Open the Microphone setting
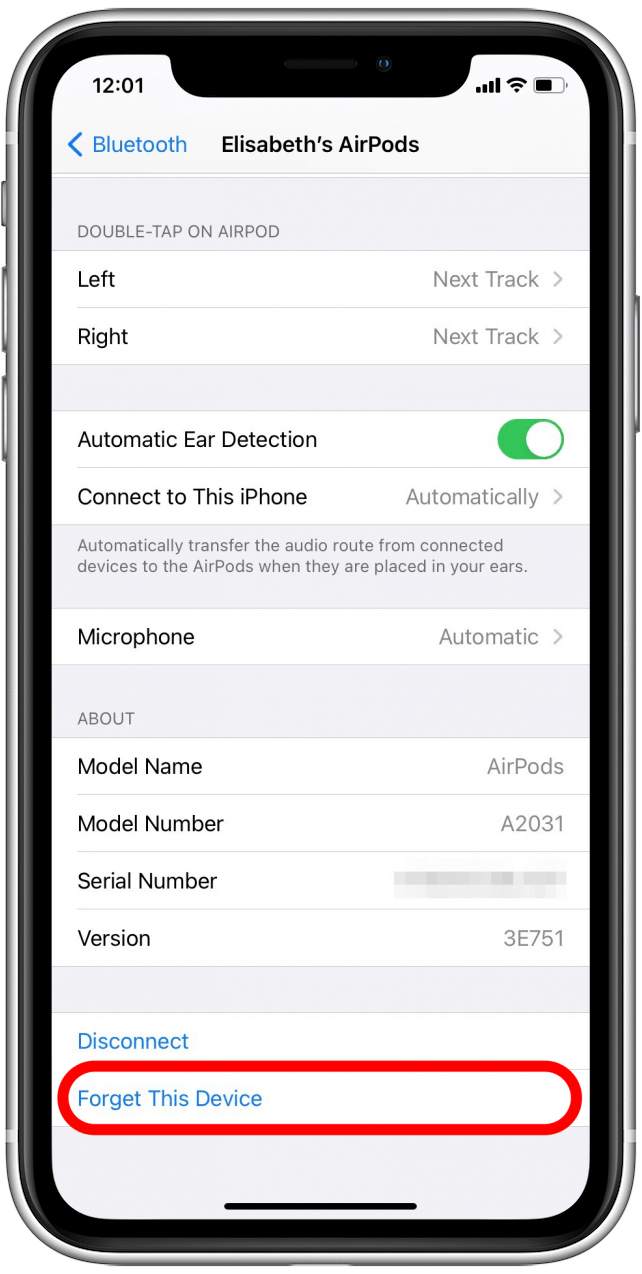This screenshot has height=1274, width=642. point(321,637)
